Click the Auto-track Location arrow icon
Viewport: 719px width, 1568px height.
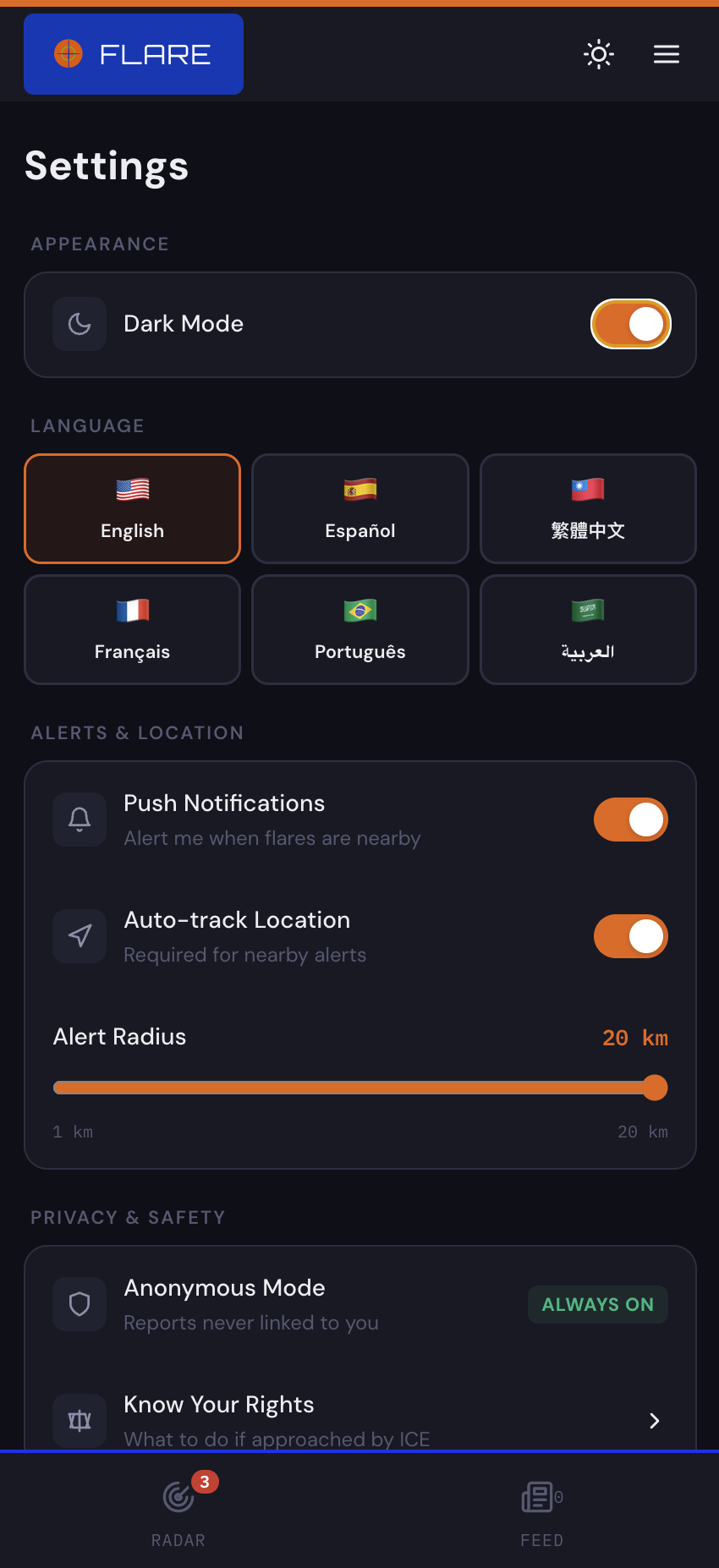(x=79, y=935)
